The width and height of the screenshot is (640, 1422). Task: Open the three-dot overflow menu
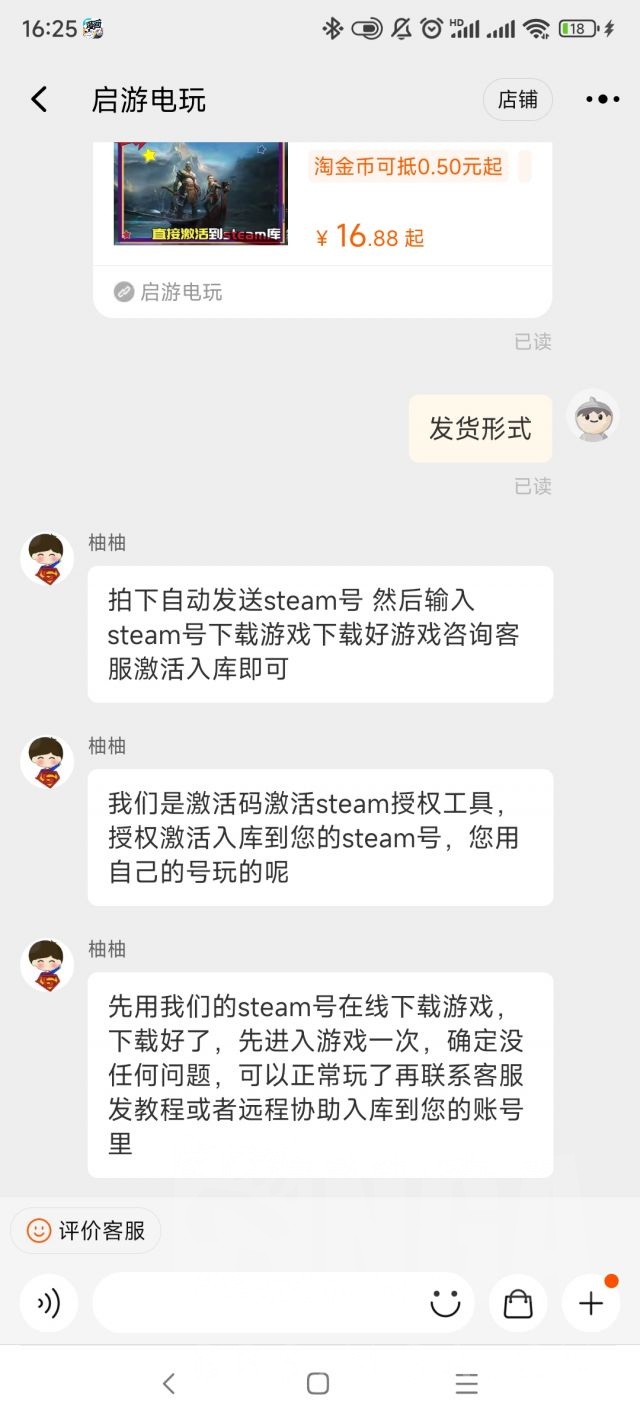(602, 99)
